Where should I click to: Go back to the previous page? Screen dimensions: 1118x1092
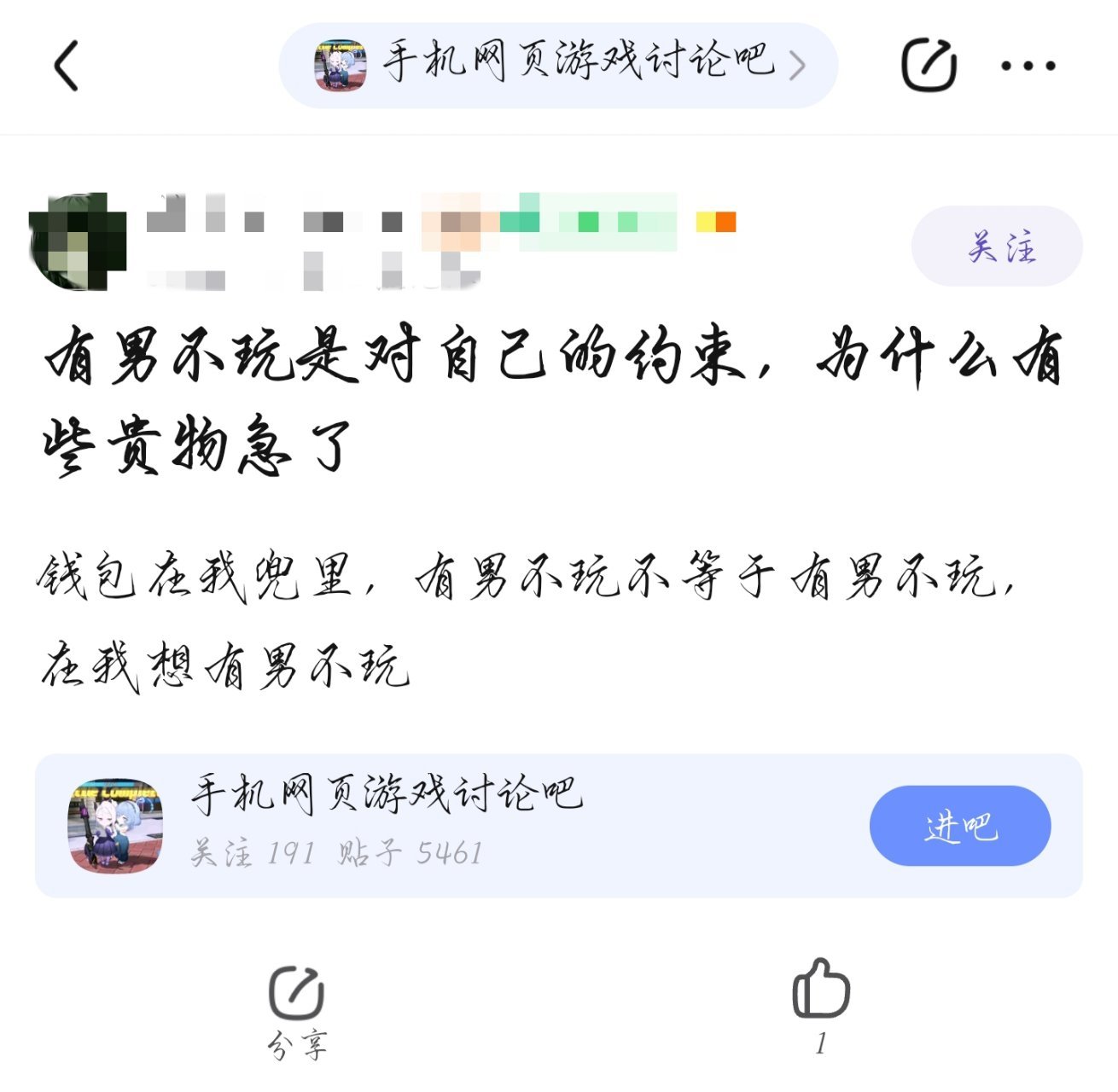pyautogui.click(x=67, y=66)
